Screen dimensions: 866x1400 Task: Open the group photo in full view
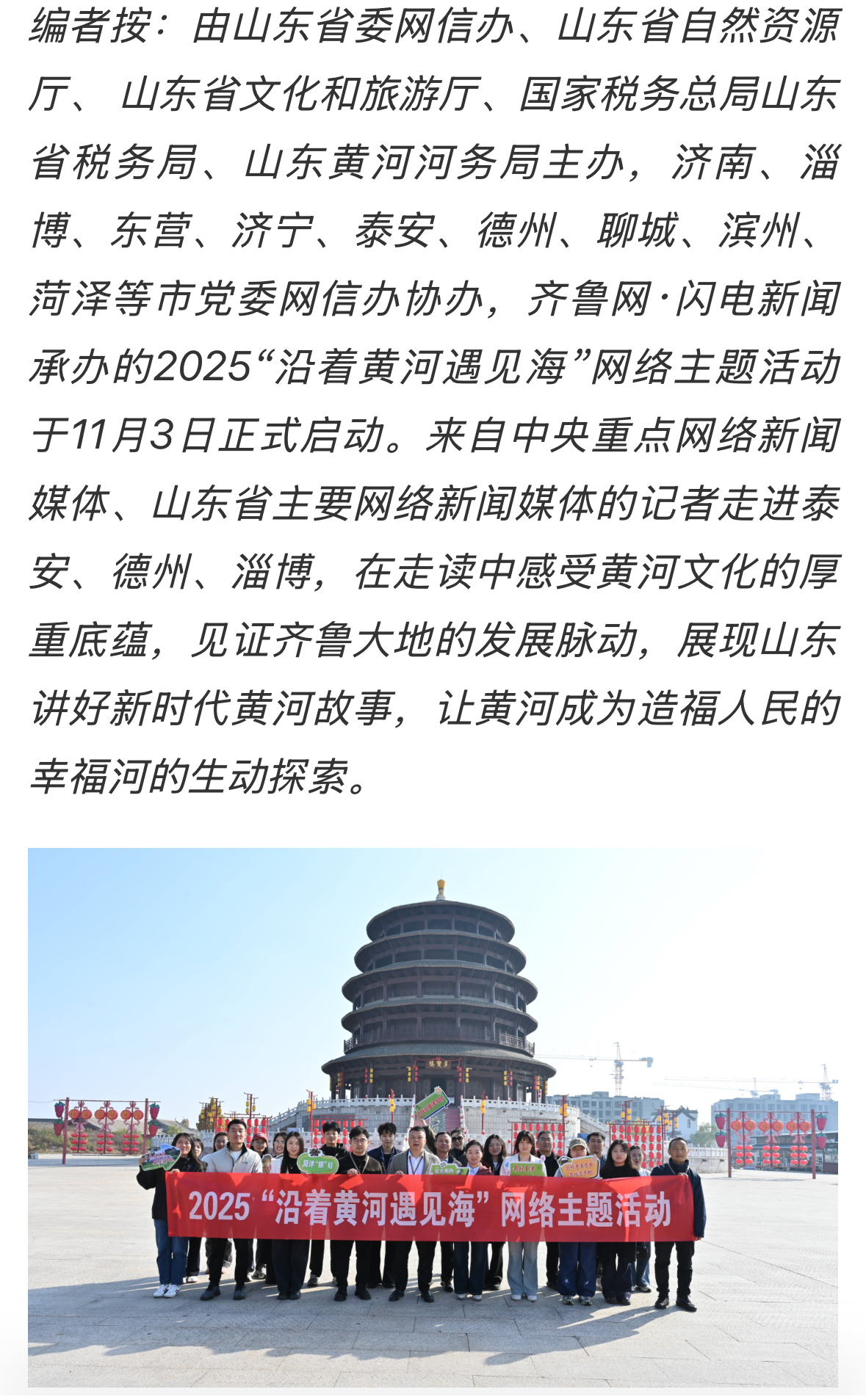tap(433, 1116)
